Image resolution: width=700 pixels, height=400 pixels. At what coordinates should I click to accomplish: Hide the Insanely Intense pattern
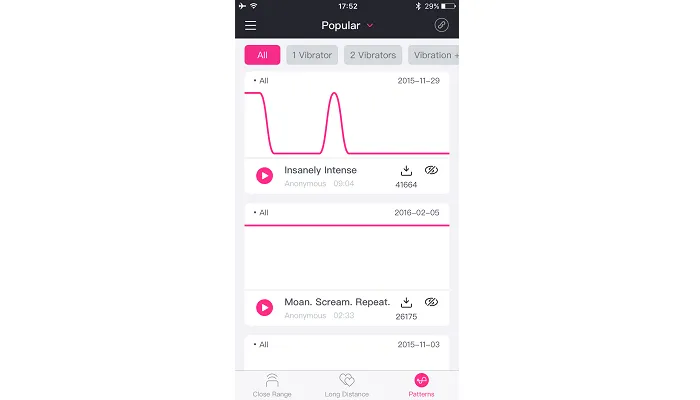pos(432,171)
